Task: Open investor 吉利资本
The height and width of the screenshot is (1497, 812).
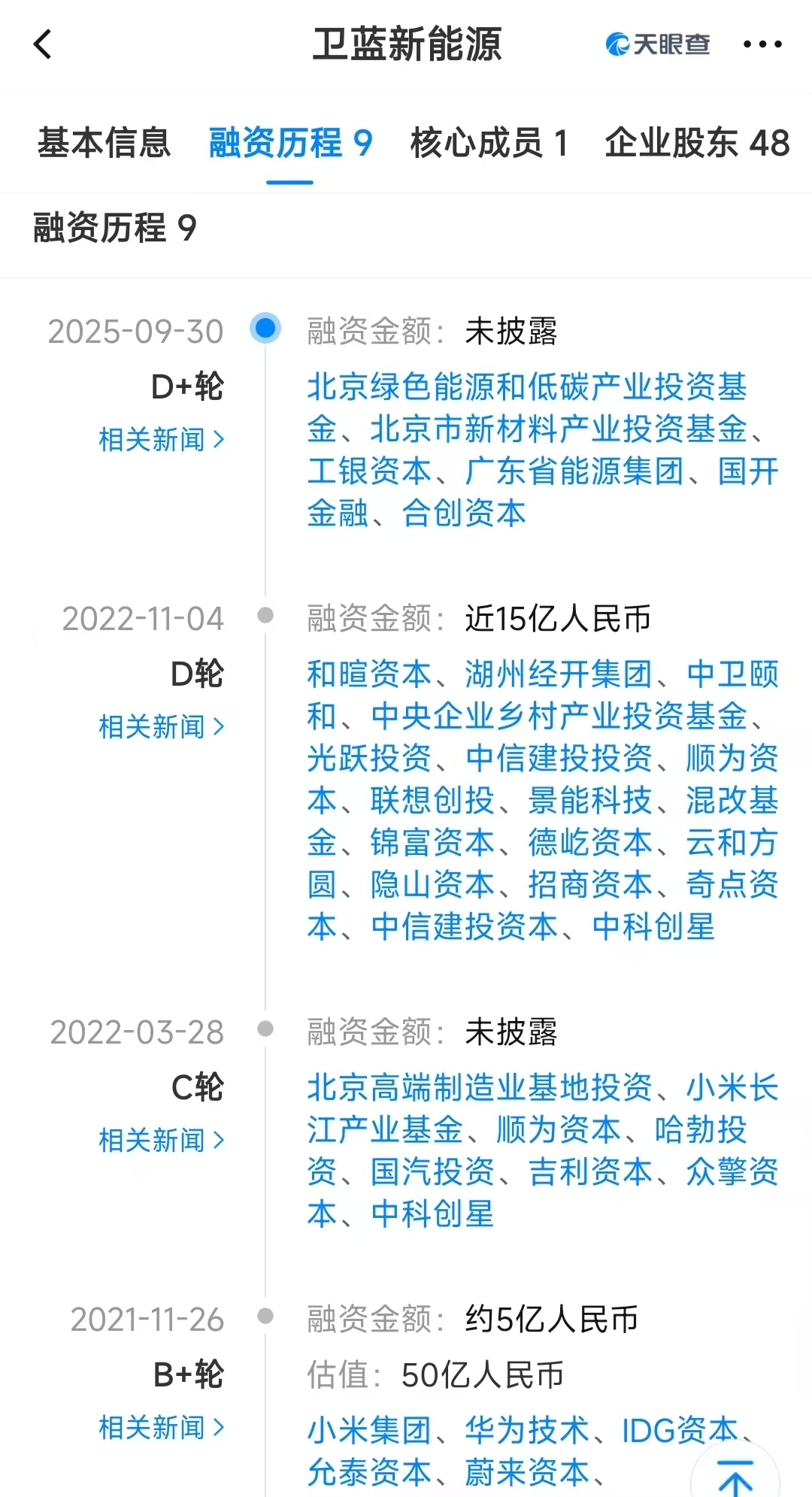Action: (x=589, y=1172)
